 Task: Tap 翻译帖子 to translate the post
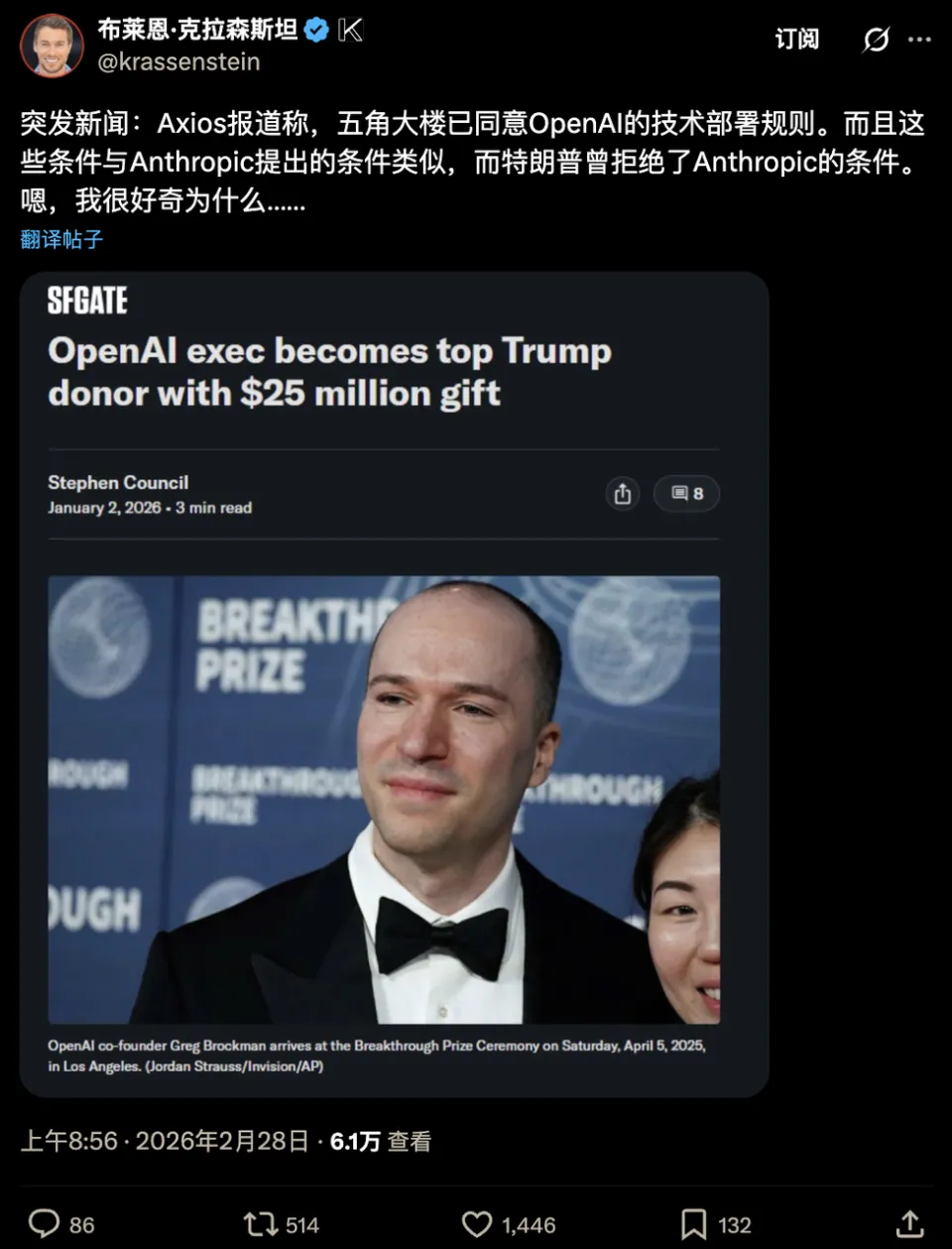61,239
